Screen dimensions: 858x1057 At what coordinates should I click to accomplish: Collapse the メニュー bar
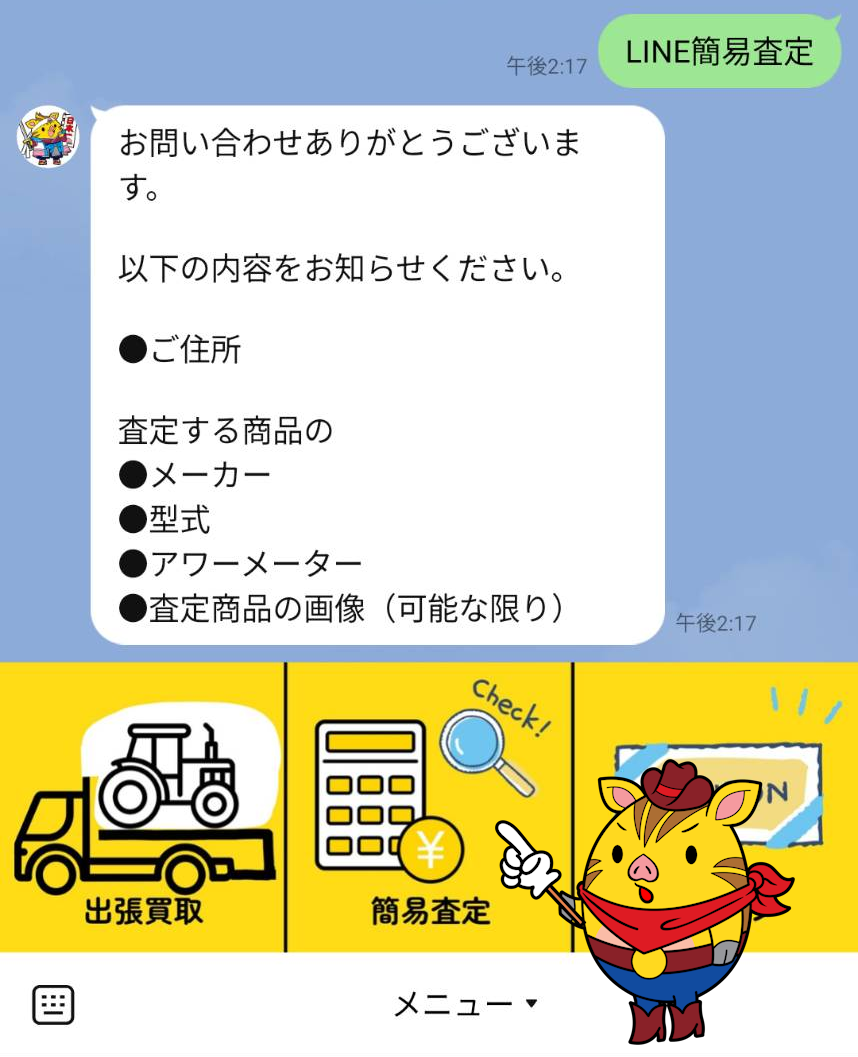tap(465, 1004)
